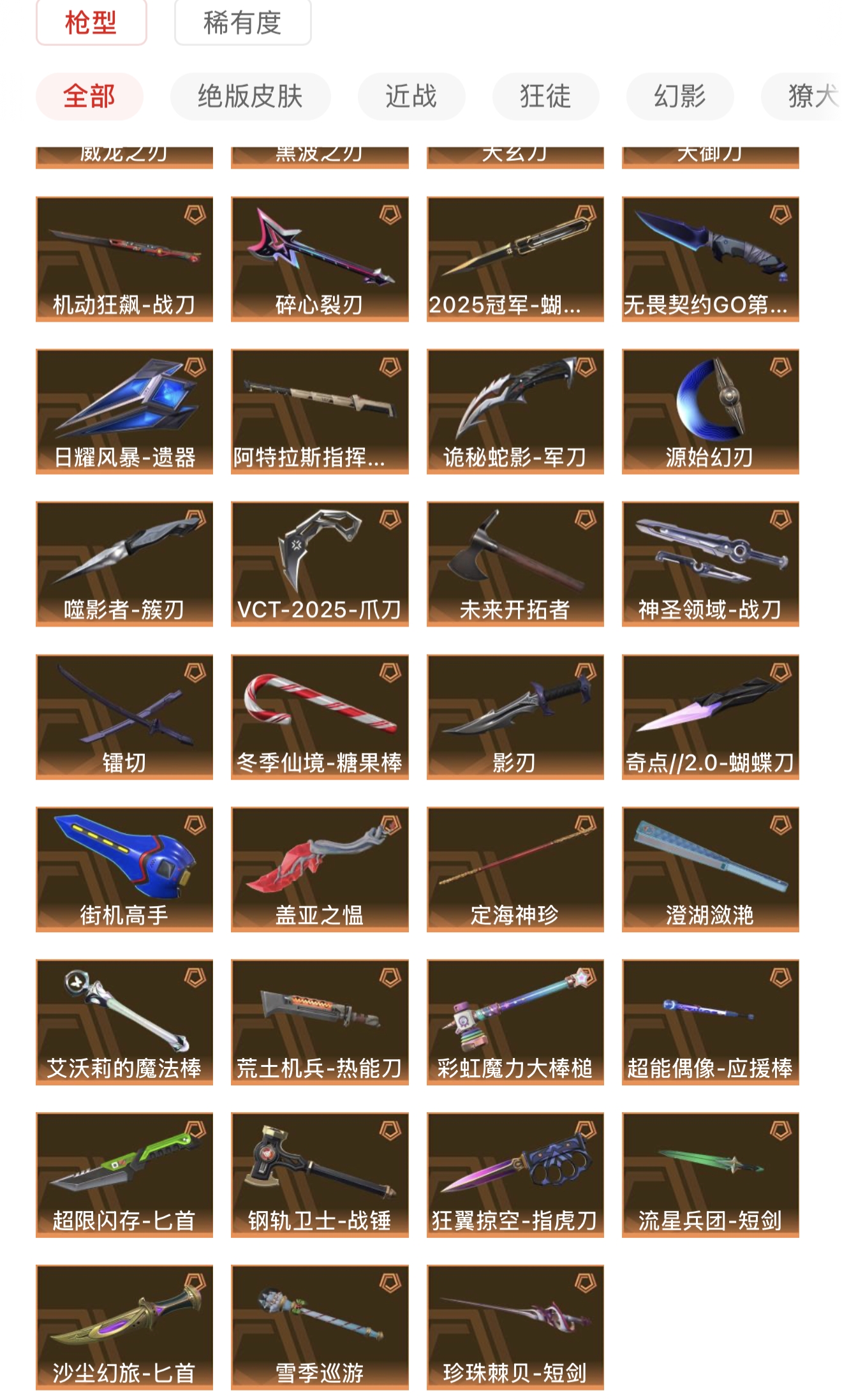This screenshot has height=1400, width=842.
Task: Open the 源始幻刃 skin card
Action: (710, 412)
